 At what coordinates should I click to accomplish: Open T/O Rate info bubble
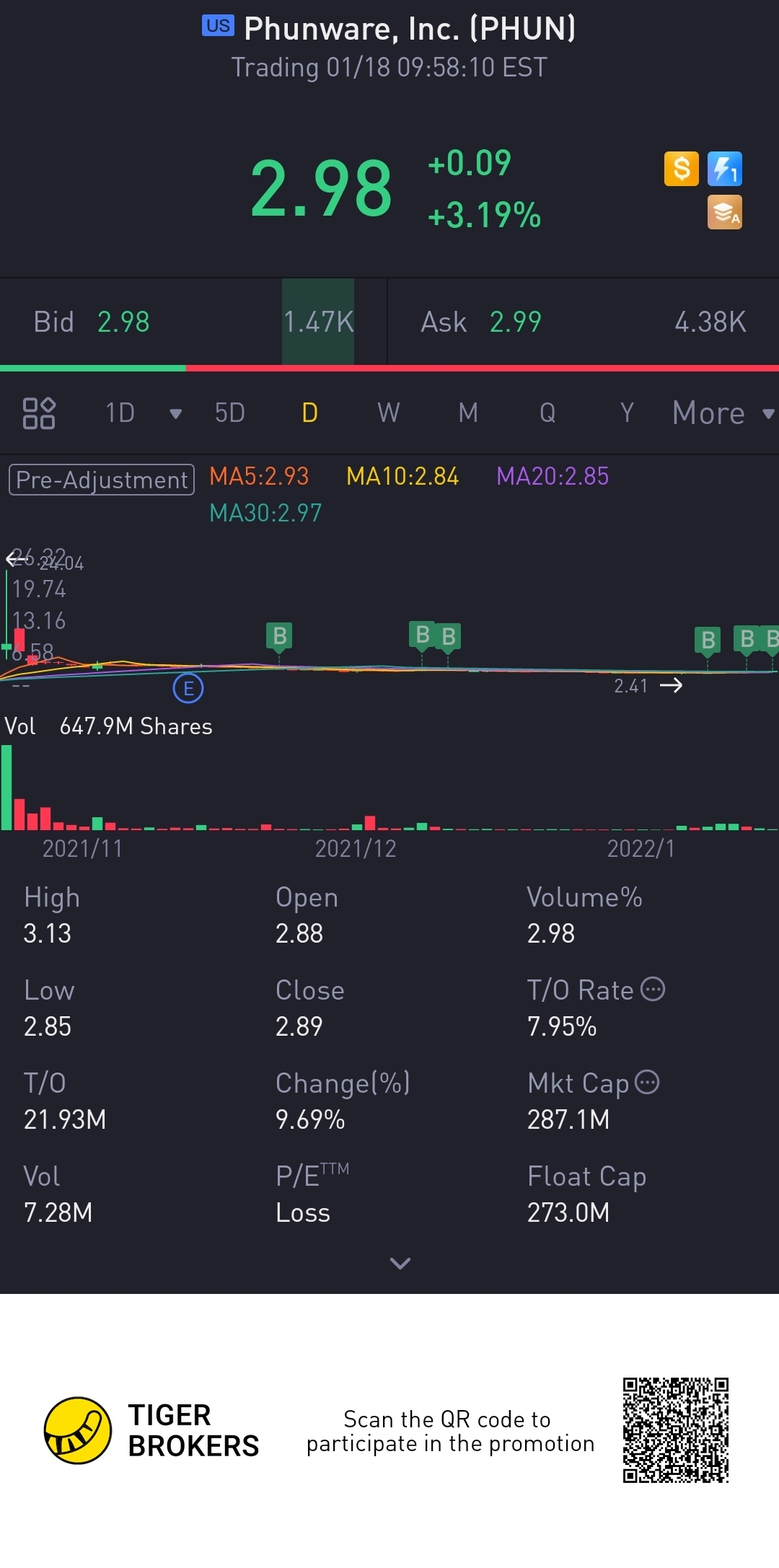tap(653, 989)
